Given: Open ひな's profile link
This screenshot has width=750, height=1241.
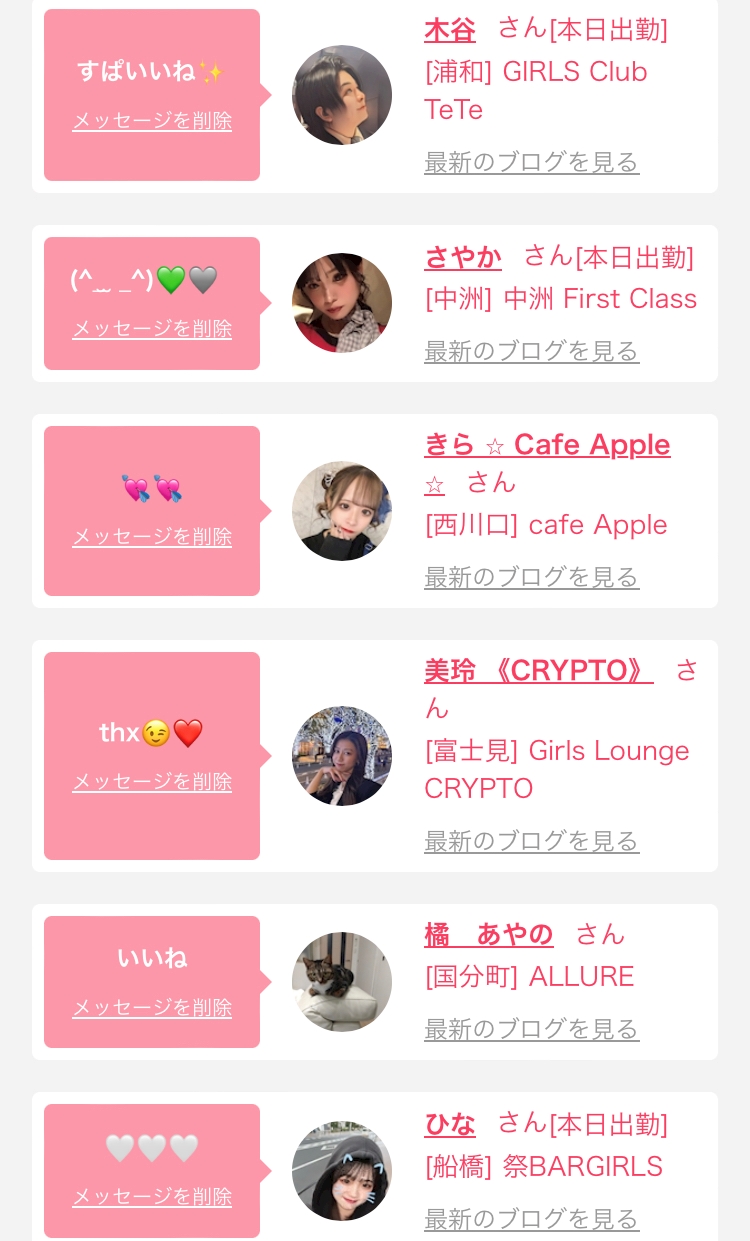Looking at the screenshot, I should point(450,1123).
